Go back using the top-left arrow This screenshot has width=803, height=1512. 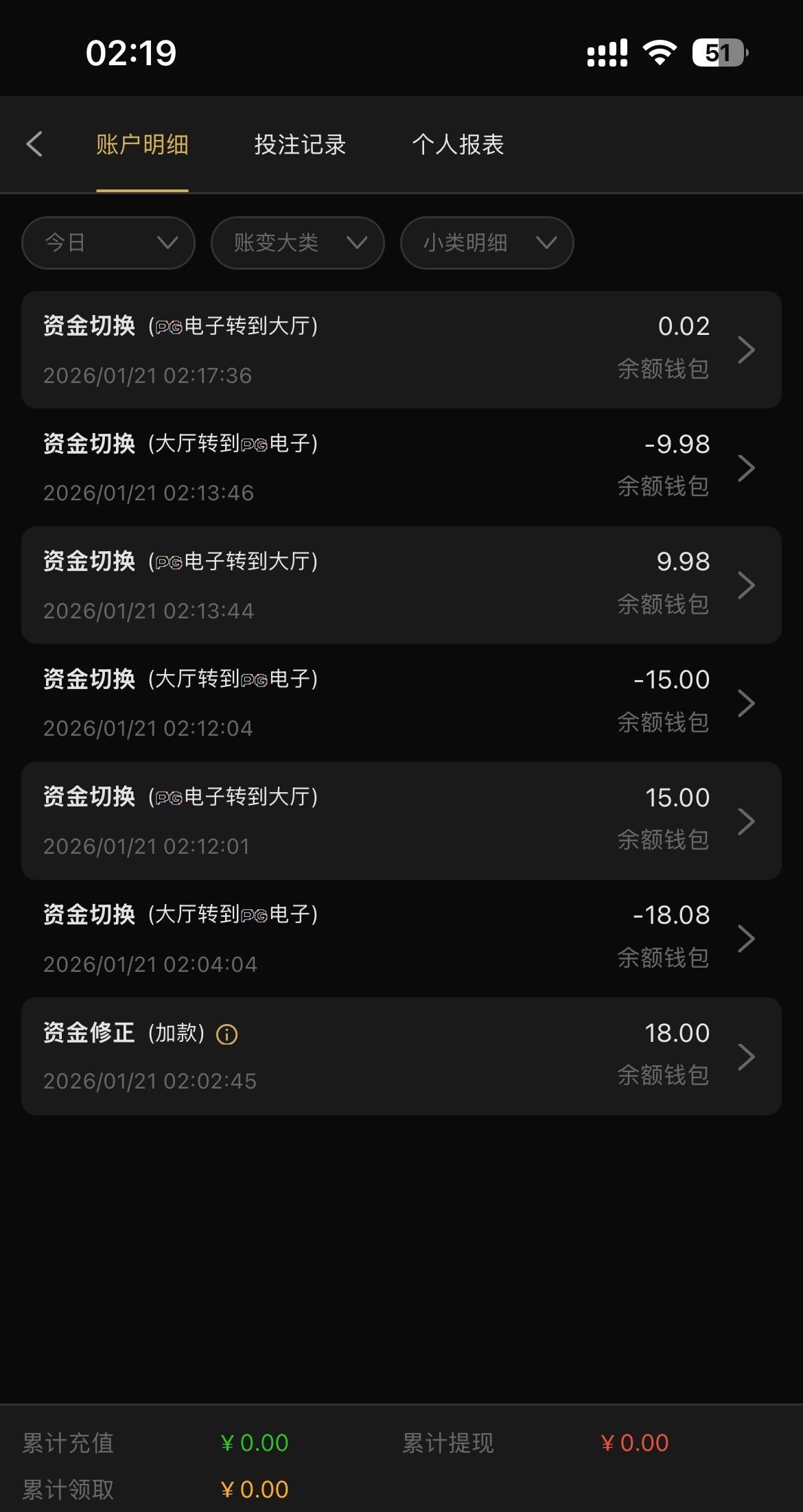[x=34, y=144]
